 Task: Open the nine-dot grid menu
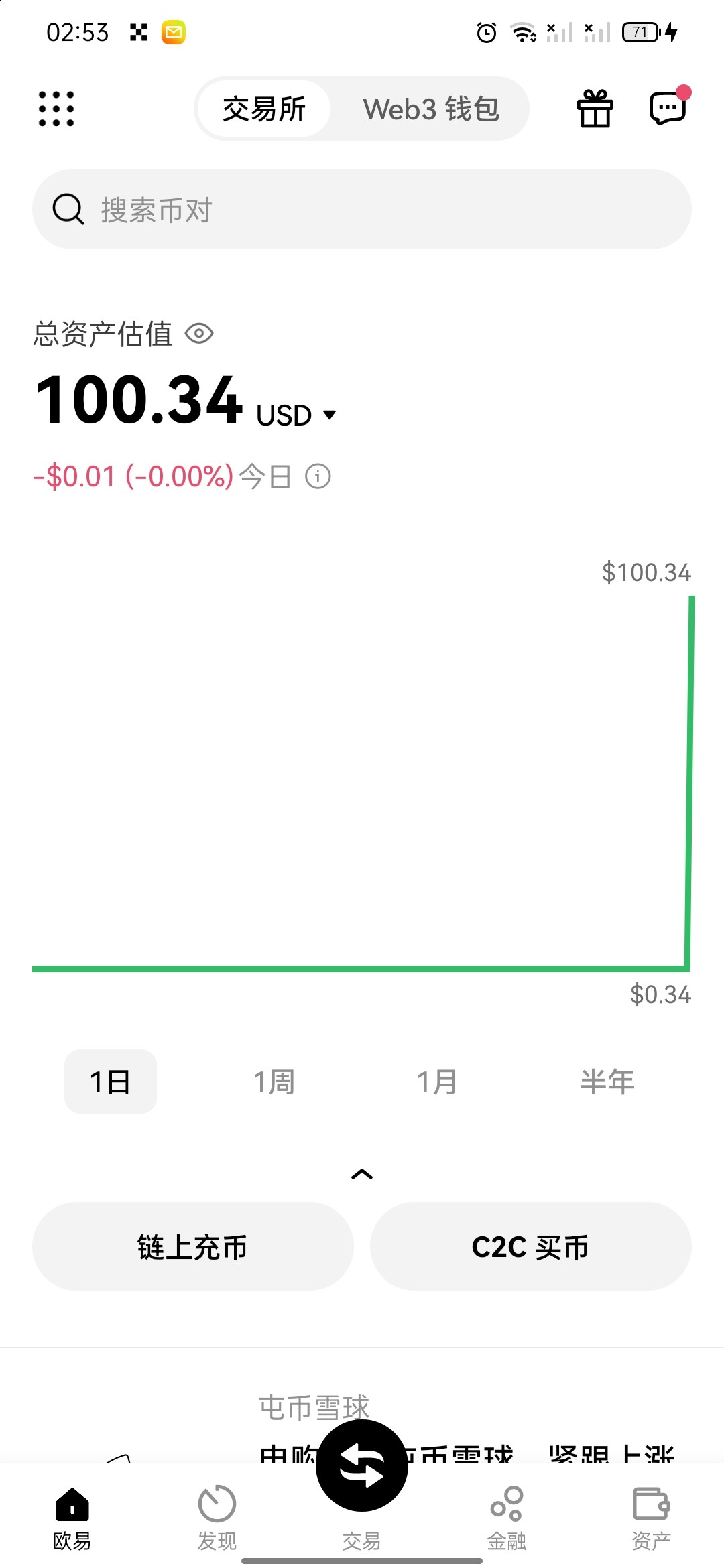[x=56, y=109]
